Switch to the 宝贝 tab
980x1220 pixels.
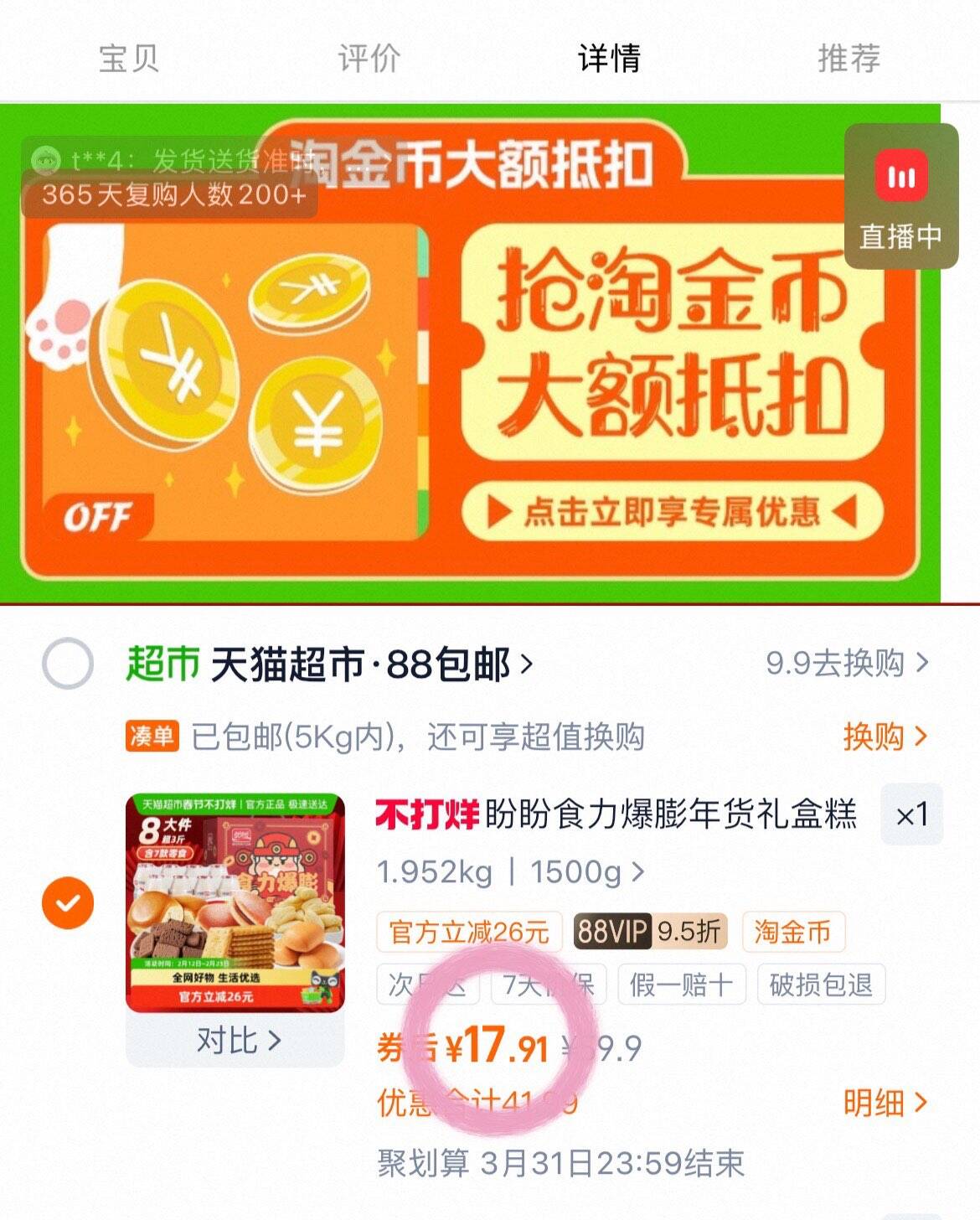128,59
